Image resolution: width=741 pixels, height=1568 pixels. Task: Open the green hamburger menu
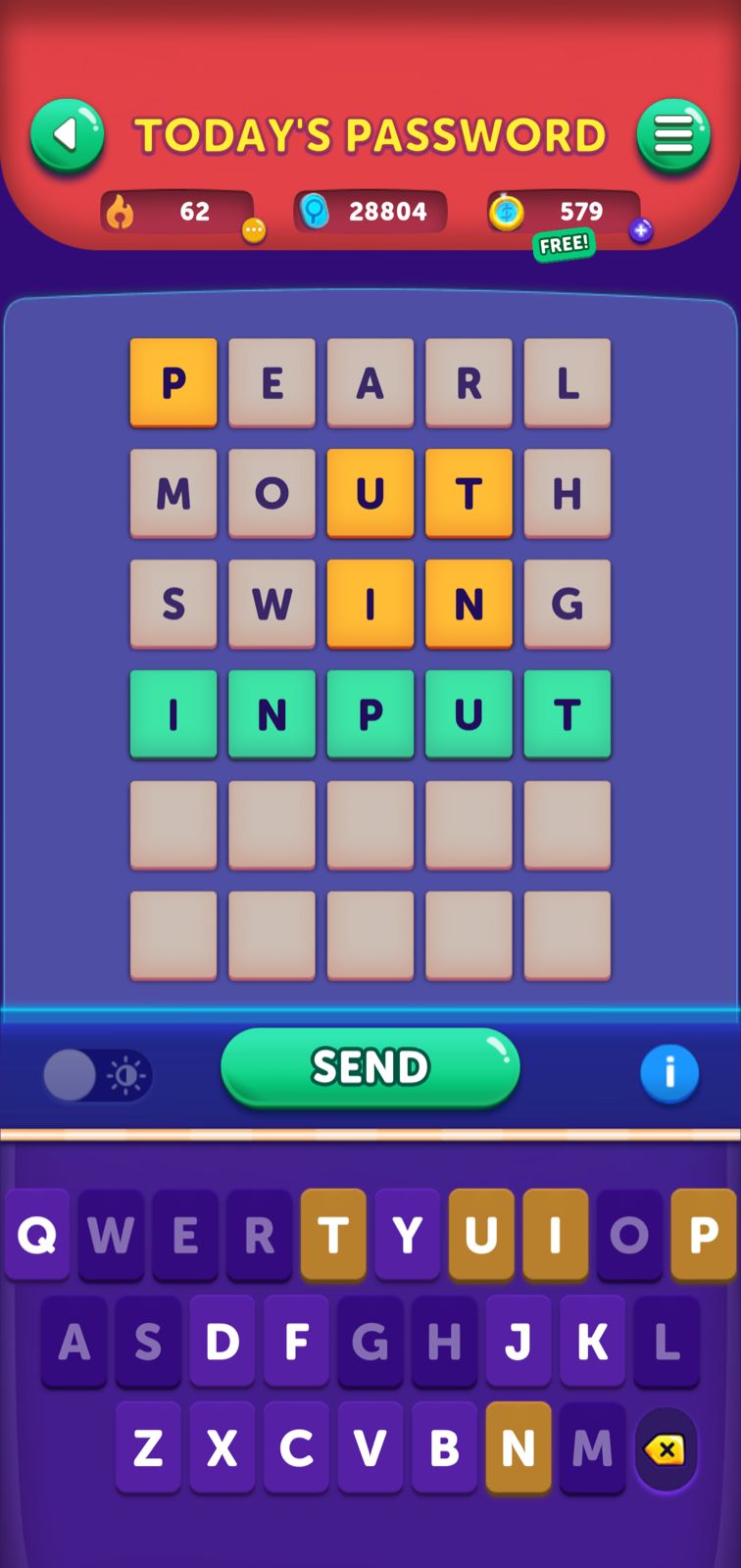(x=673, y=135)
